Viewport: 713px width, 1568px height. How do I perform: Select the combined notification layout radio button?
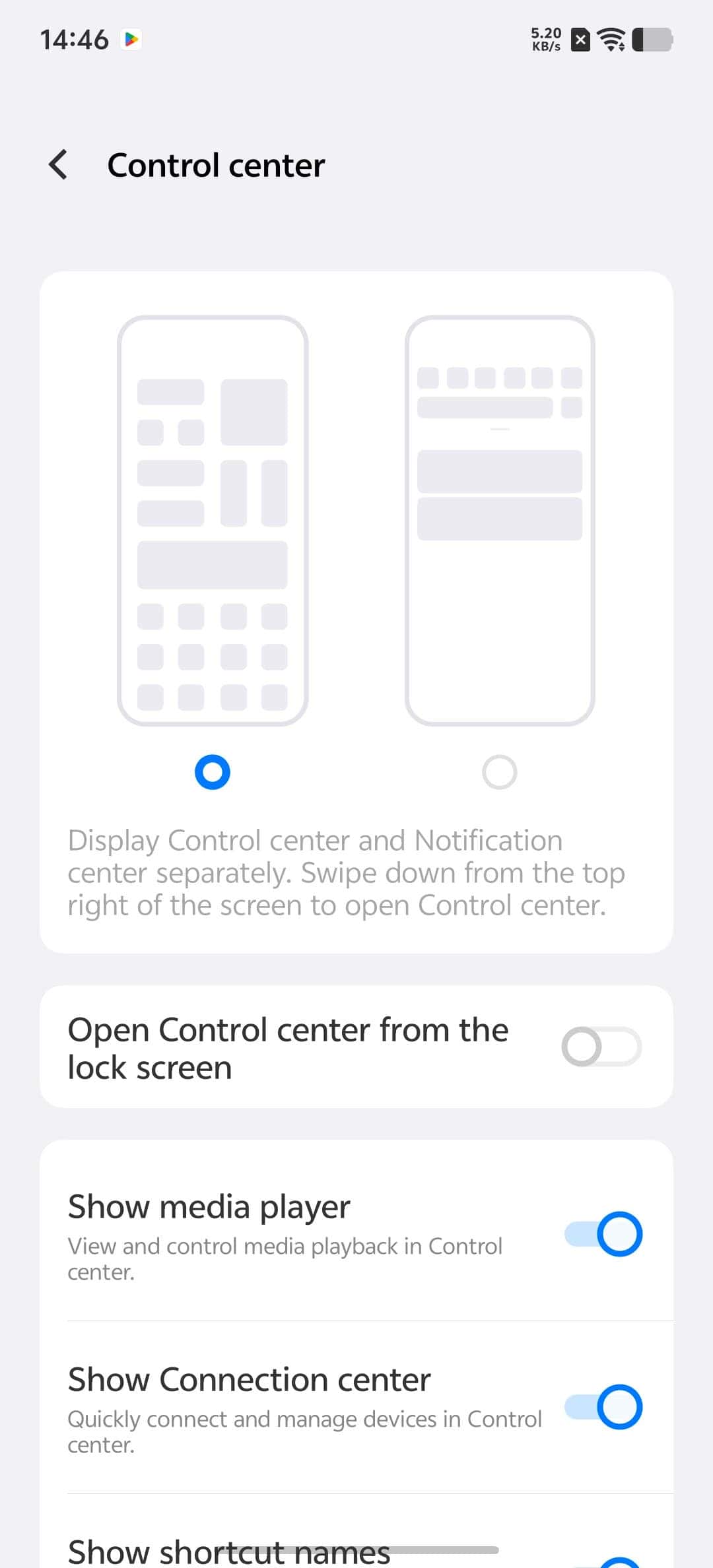[500, 772]
